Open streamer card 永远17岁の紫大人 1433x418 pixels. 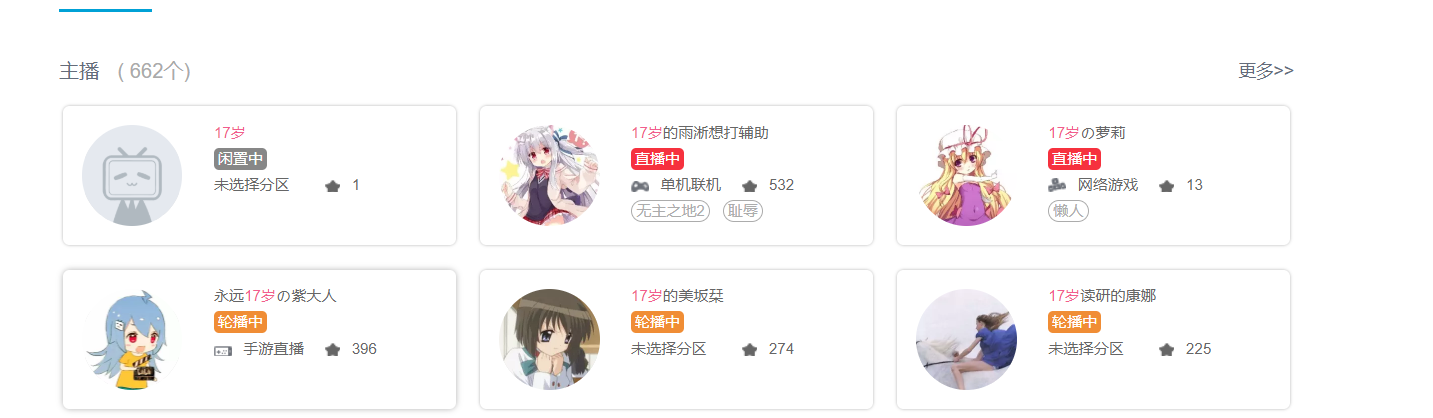pyautogui.click(x=275, y=296)
